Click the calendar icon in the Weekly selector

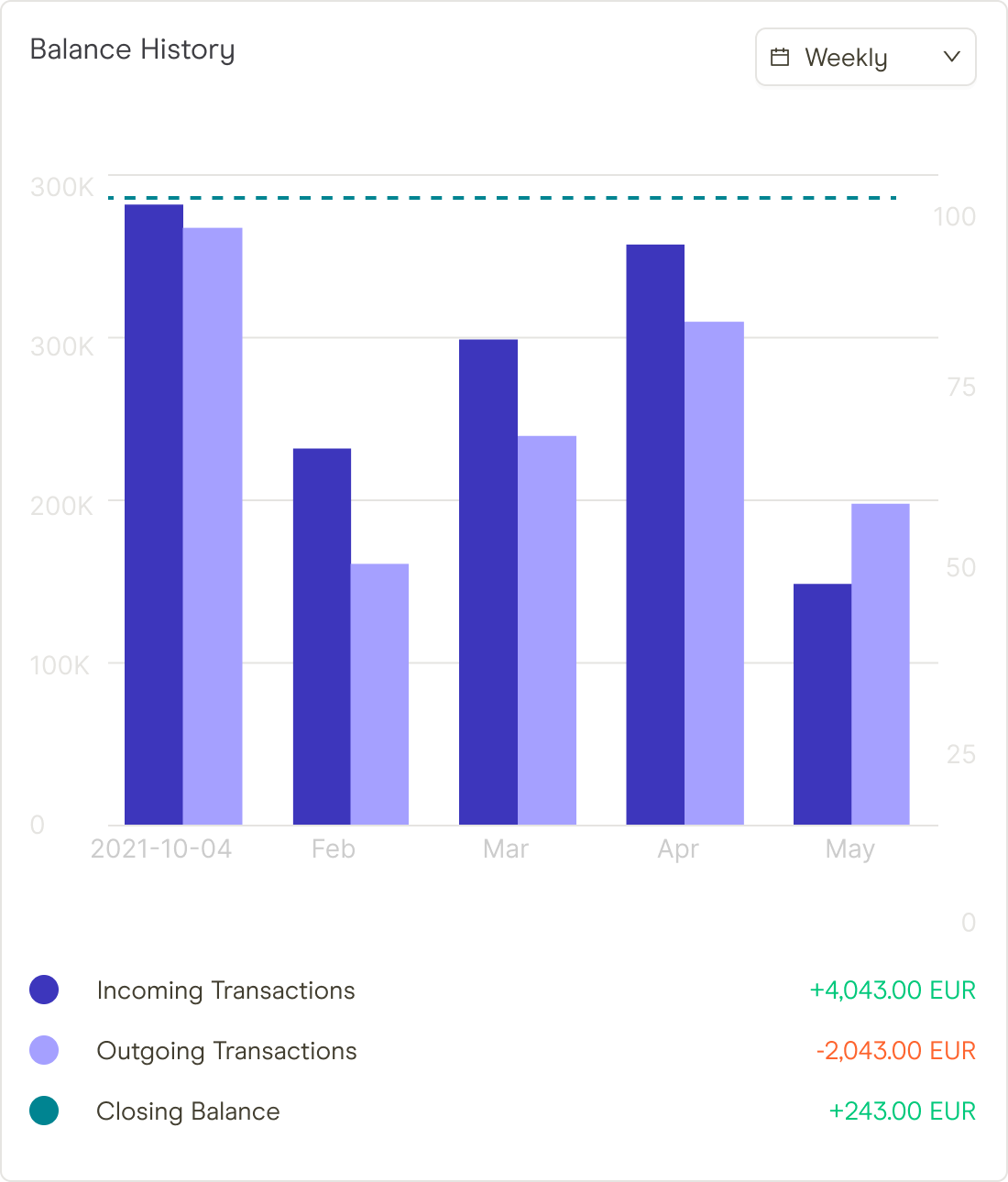coord(782,57)
